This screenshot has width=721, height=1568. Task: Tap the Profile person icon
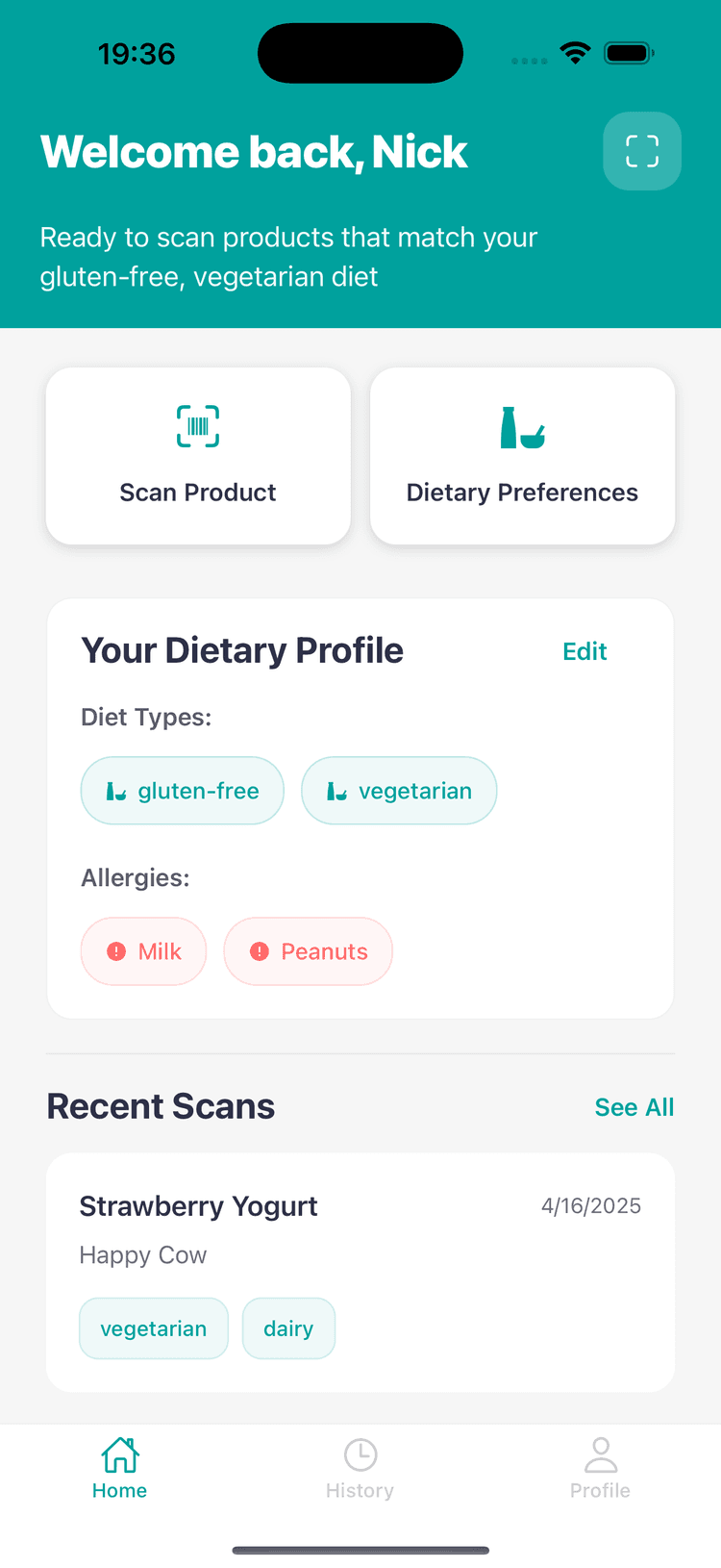coord(600,1455)
